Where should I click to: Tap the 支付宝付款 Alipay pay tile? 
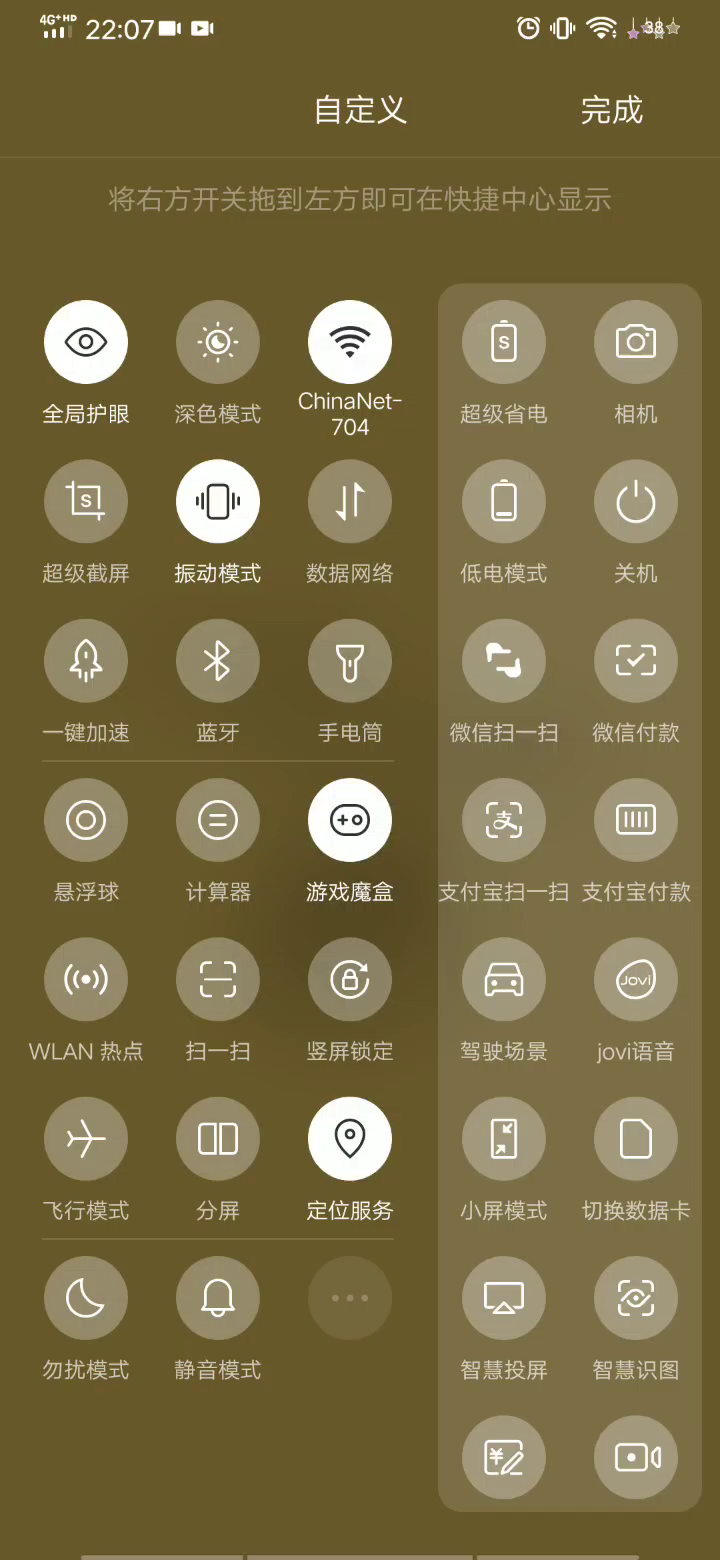click(x=636, y=821)
